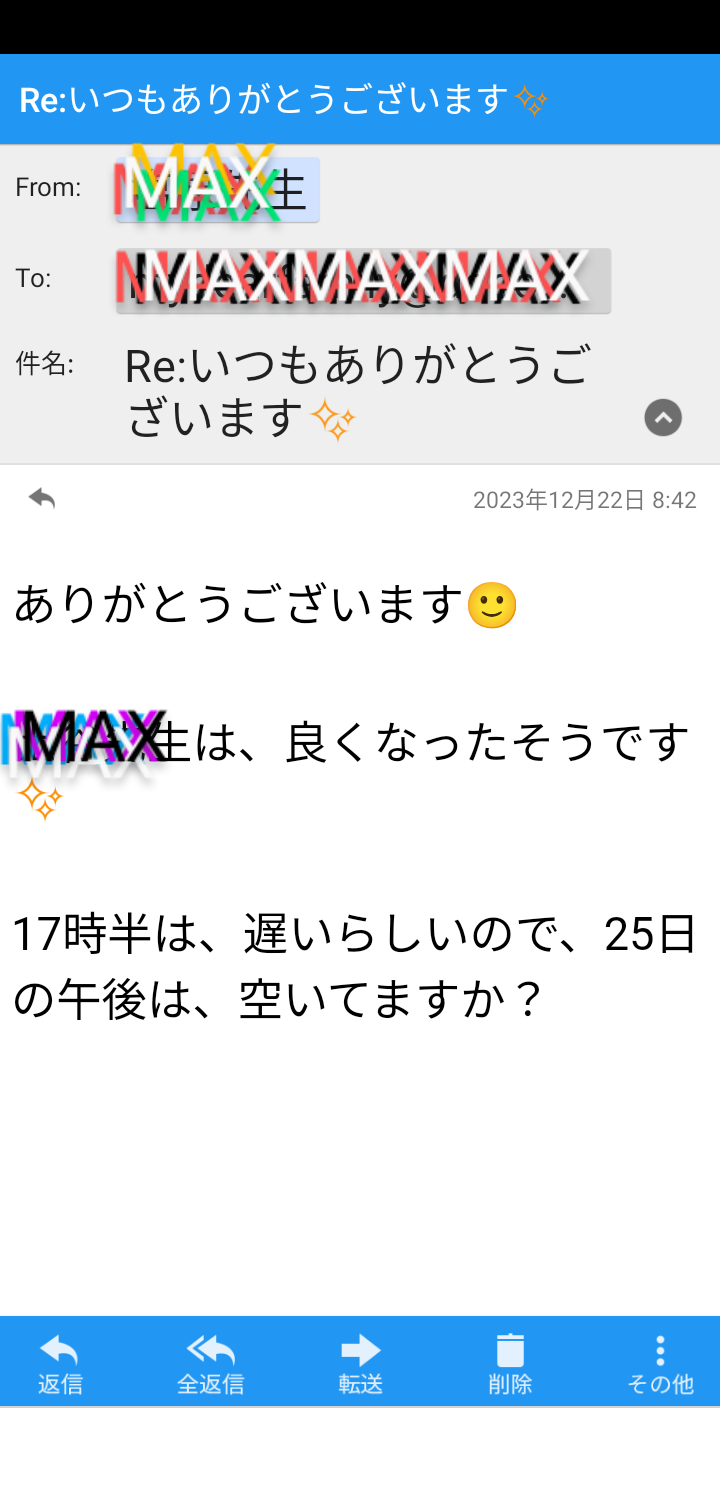Viewport: 720px width, 1496px height.
Task: Open the To recipient address chip
Action: [x=363, y=281]
